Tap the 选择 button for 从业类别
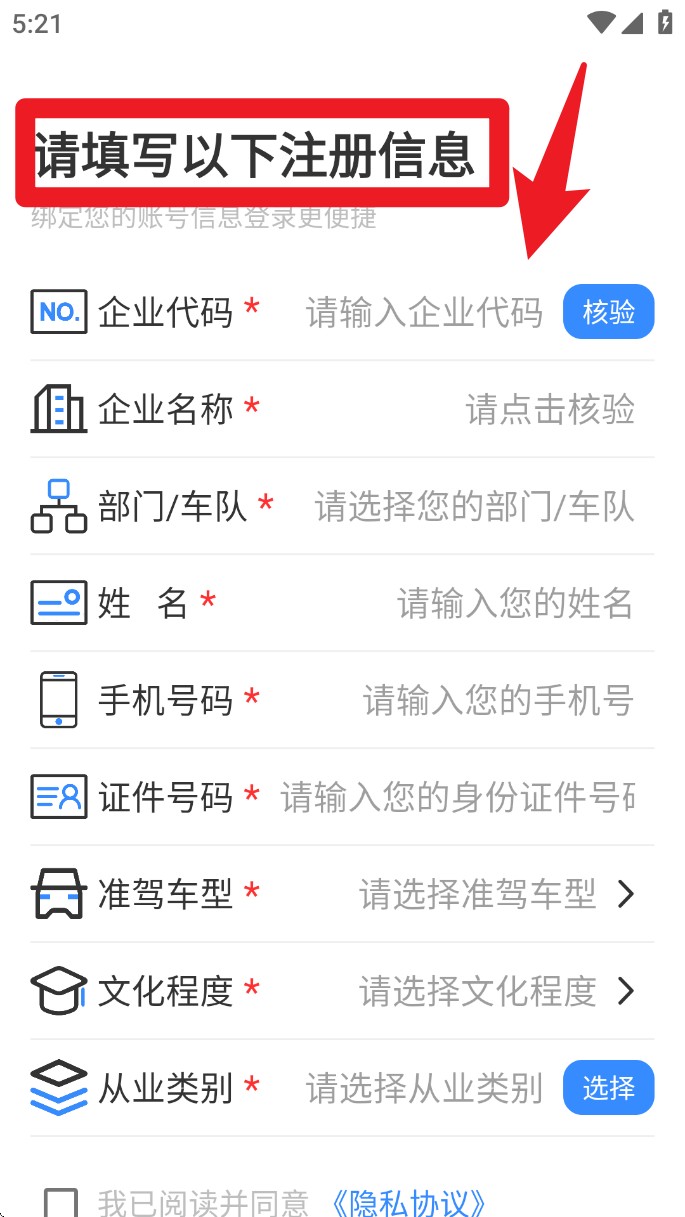Viewport: 685px width, 1217px height. (608, 1087)
